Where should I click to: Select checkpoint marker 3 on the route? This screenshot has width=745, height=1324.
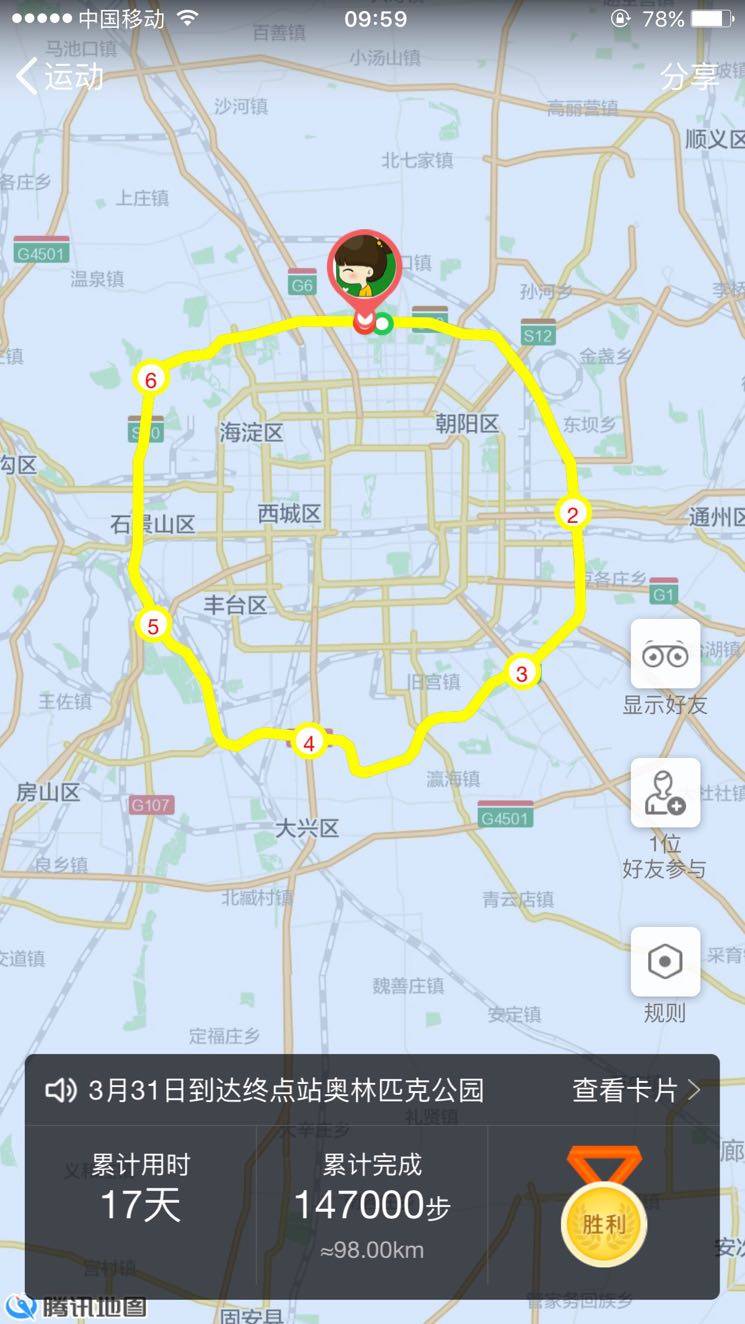tap(521, 673)
